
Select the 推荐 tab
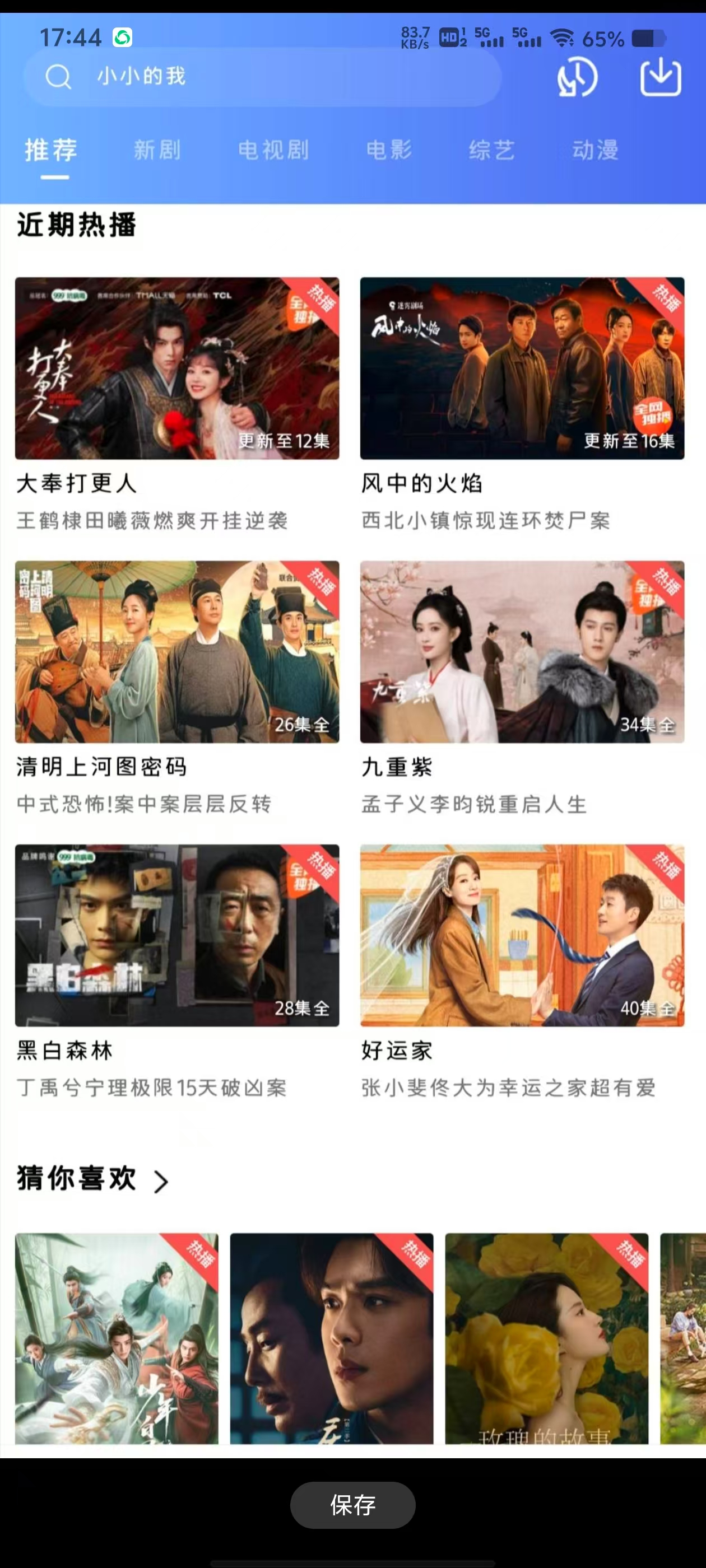51,150
